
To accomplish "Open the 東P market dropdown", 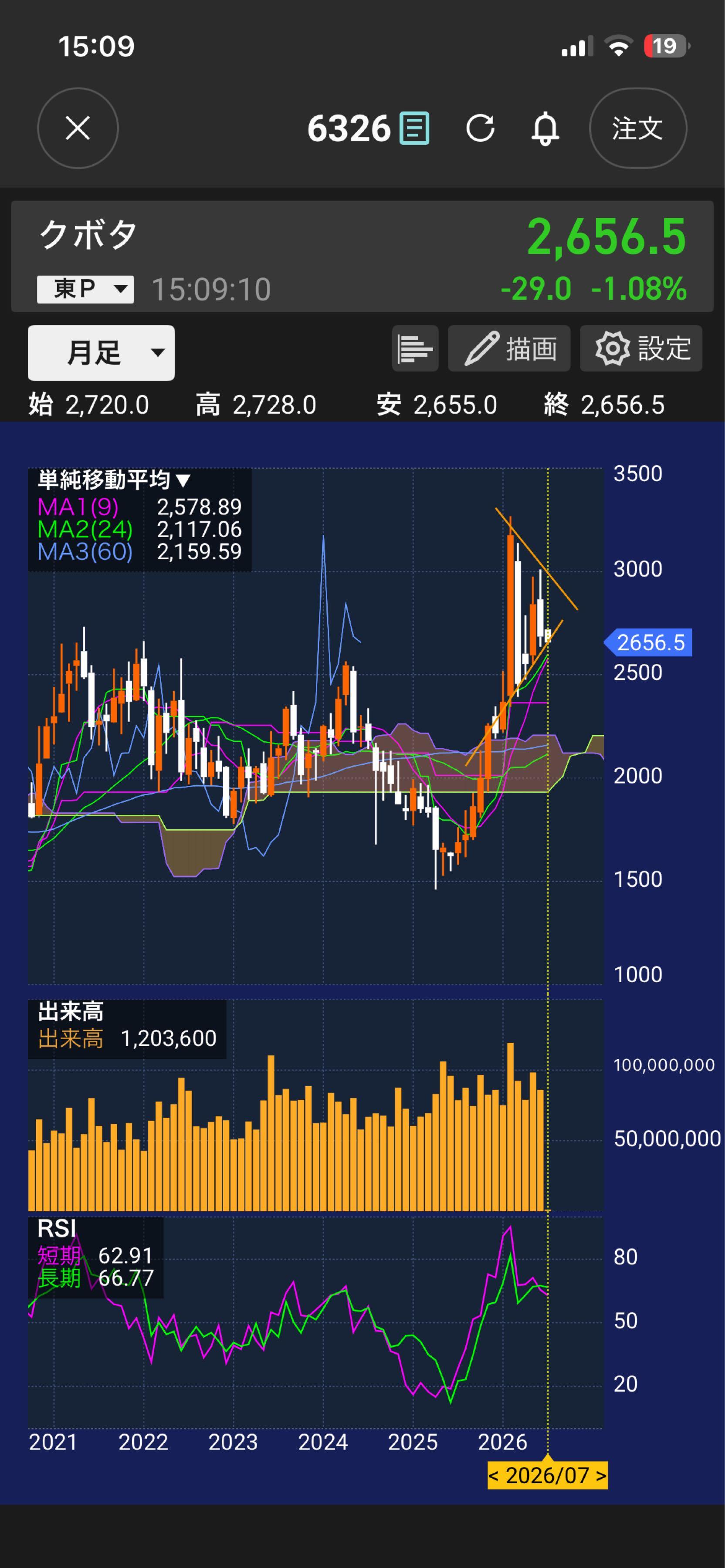I will (x=85, y=289).
